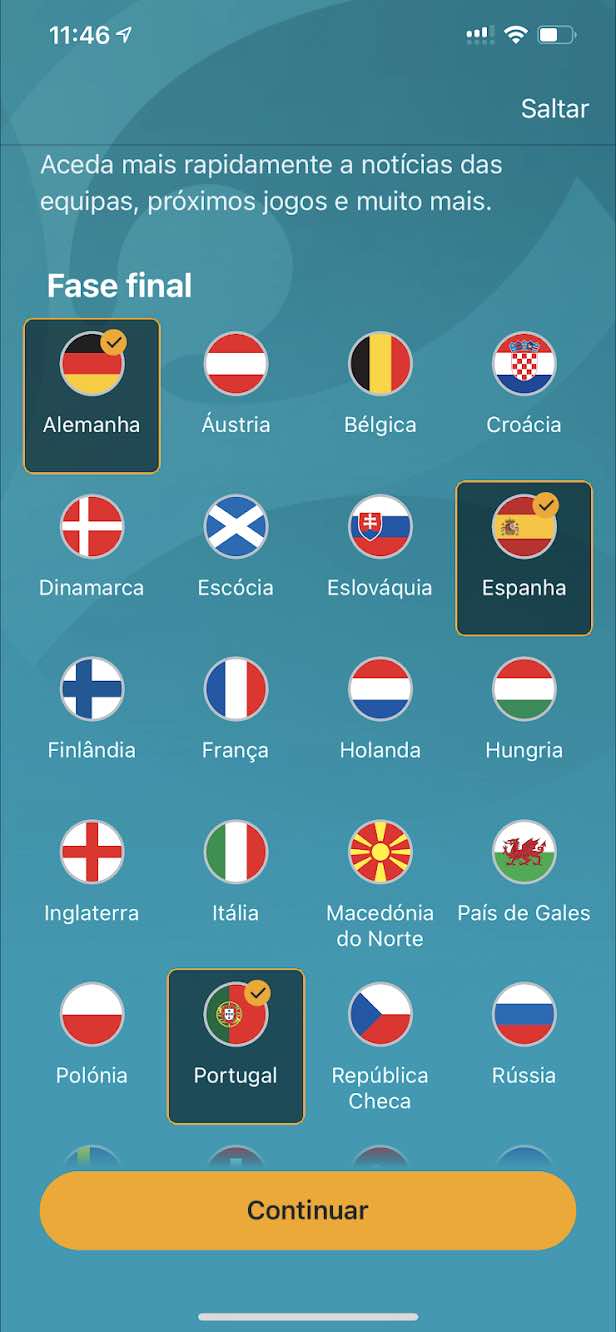Remove Portugal from selected teams
Viewport: 616px width, 1332px height.
pos(236,1046)
